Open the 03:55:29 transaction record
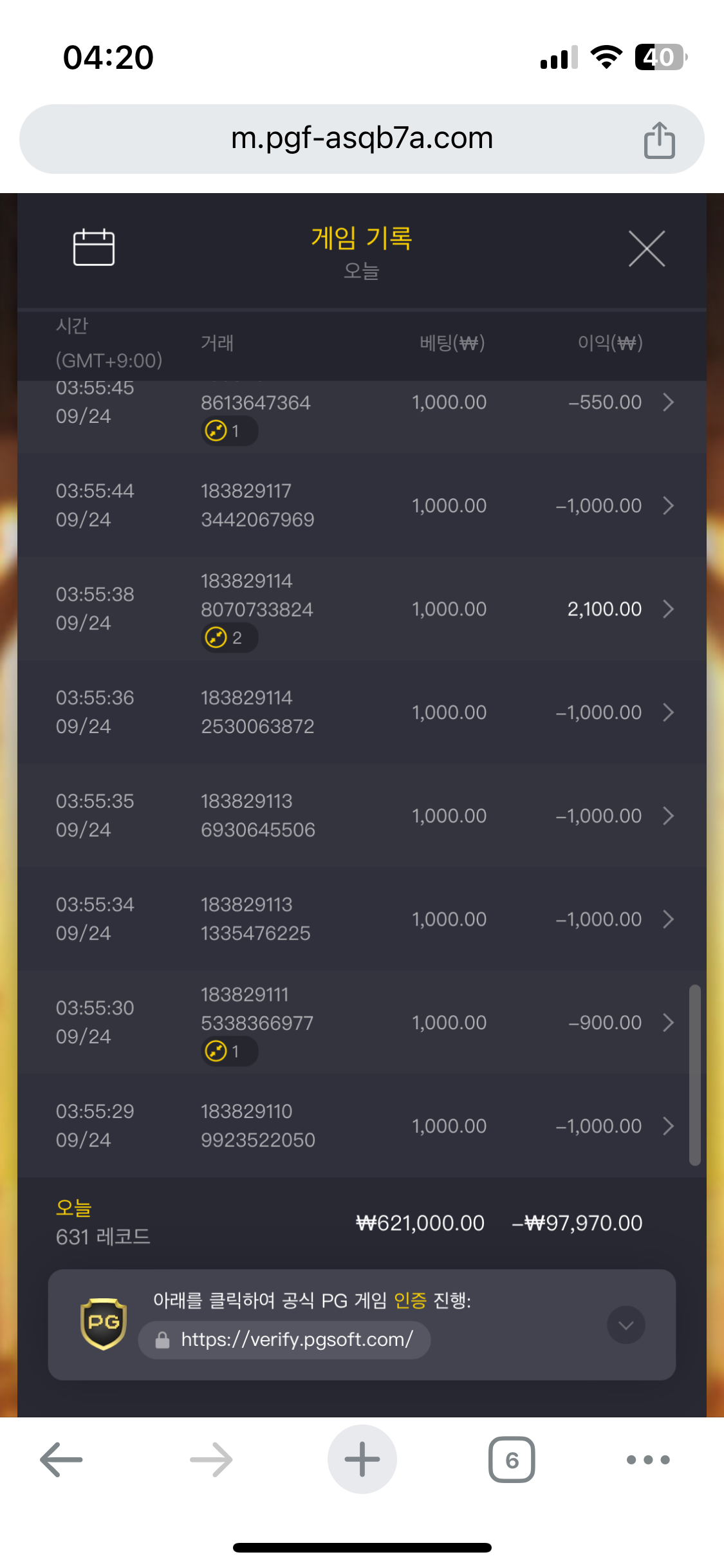This screenshot has width=724, height=1568. tap(362, 1126)
